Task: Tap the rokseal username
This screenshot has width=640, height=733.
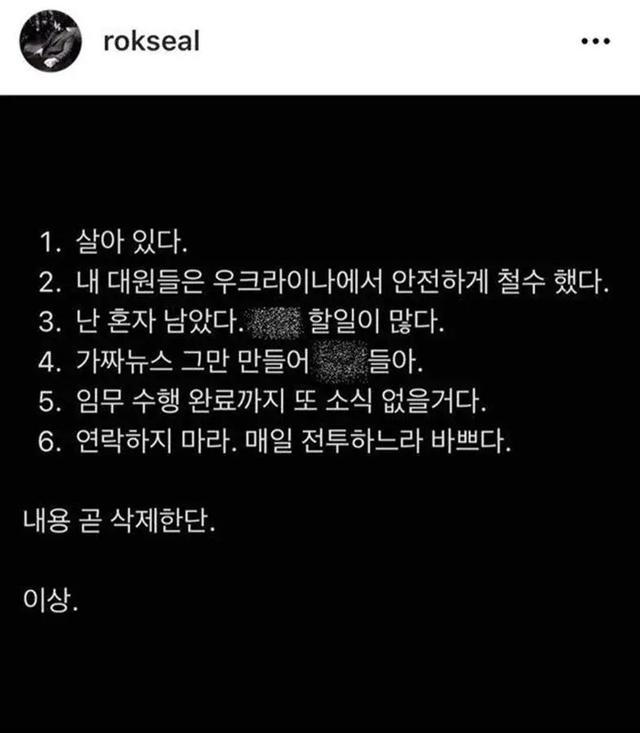Action: click(152, 41)
